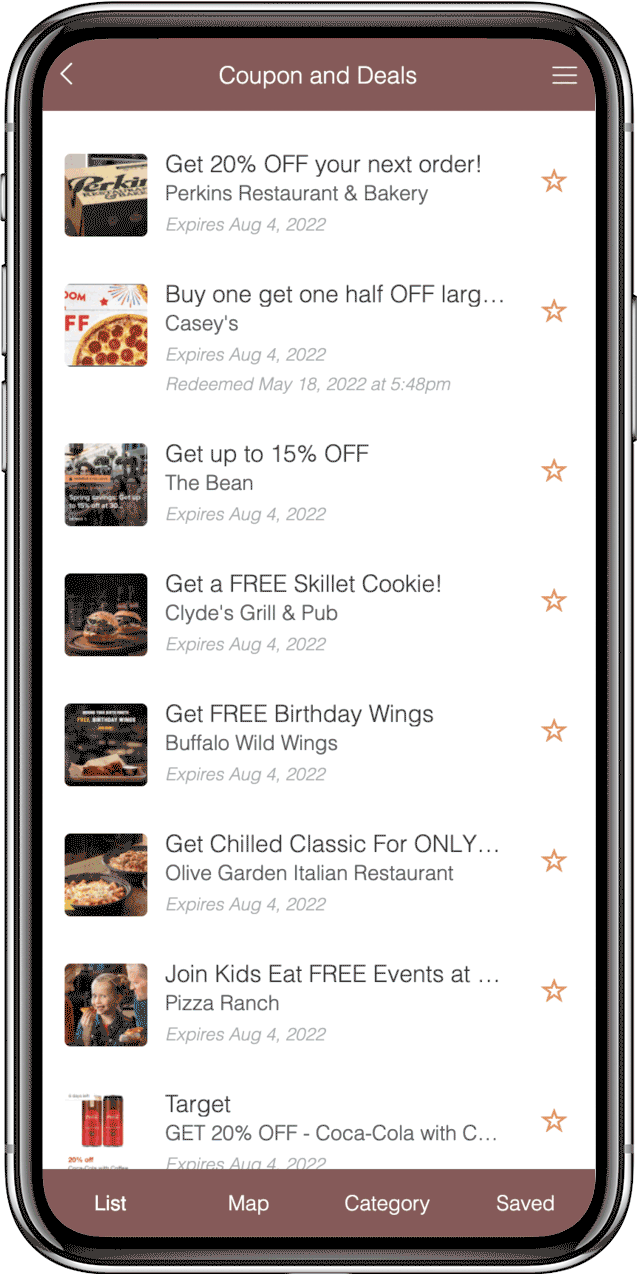The height and width of the screenshot is (1274, 637).
Task: Save the Perkins Restaurant & Bakery coupon
Action: pyautogui.click(x=554, y=181)
